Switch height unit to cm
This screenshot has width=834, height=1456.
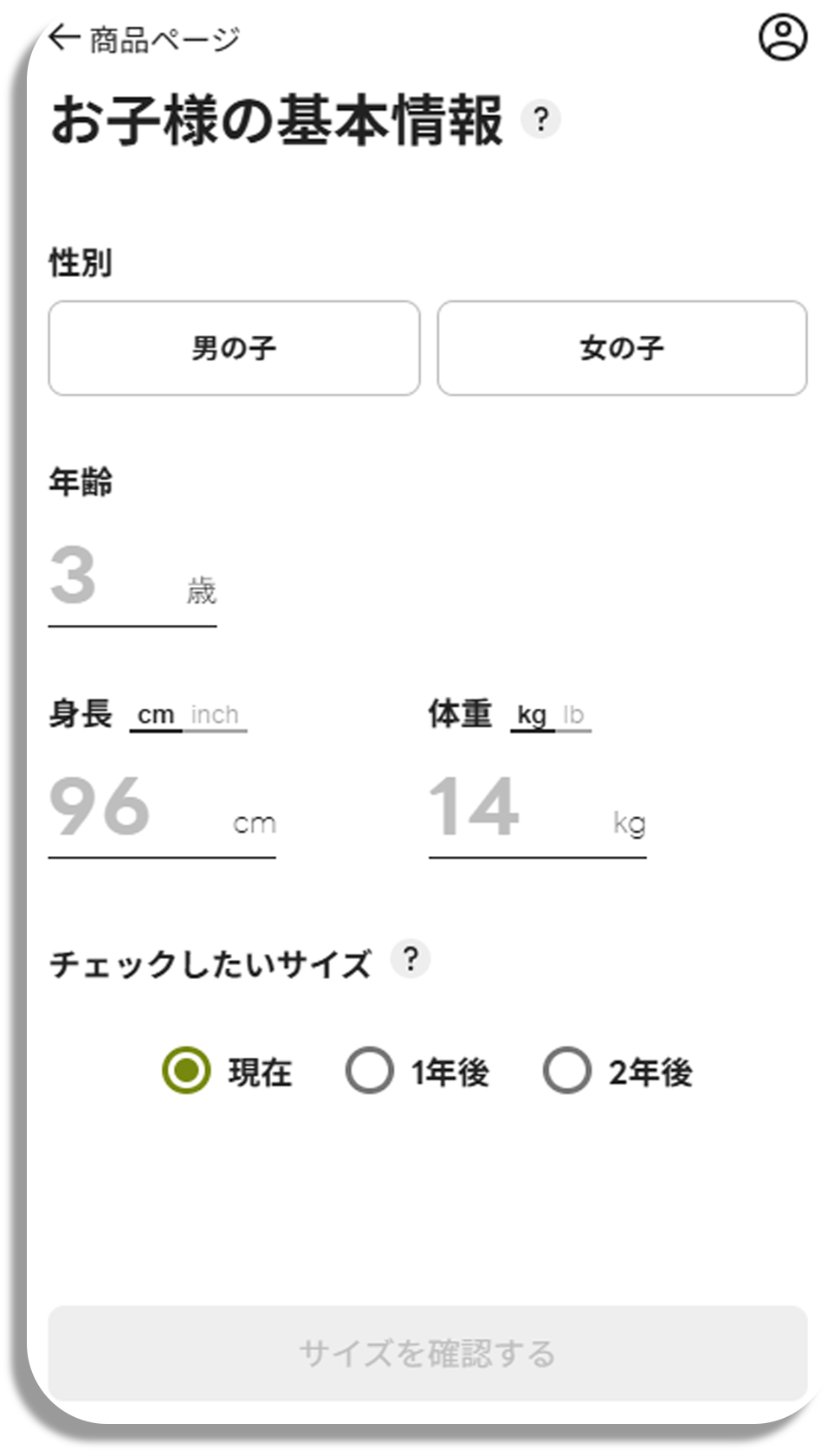click(156, 715)
